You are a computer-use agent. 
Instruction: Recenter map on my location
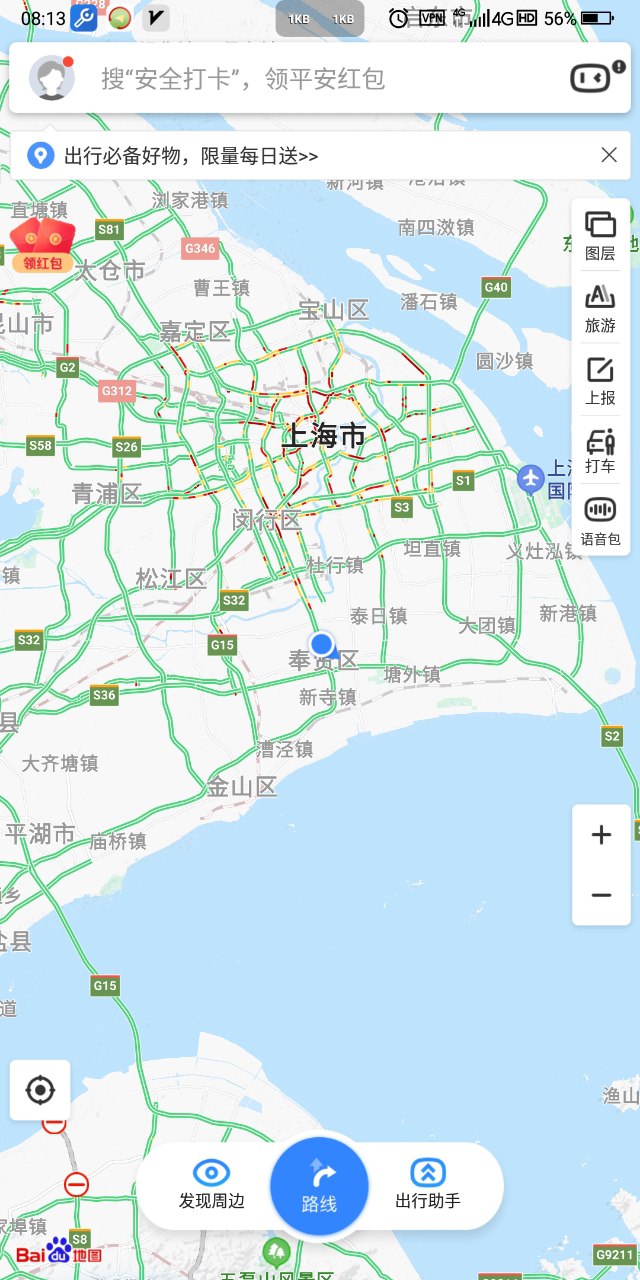(40, 1090)
